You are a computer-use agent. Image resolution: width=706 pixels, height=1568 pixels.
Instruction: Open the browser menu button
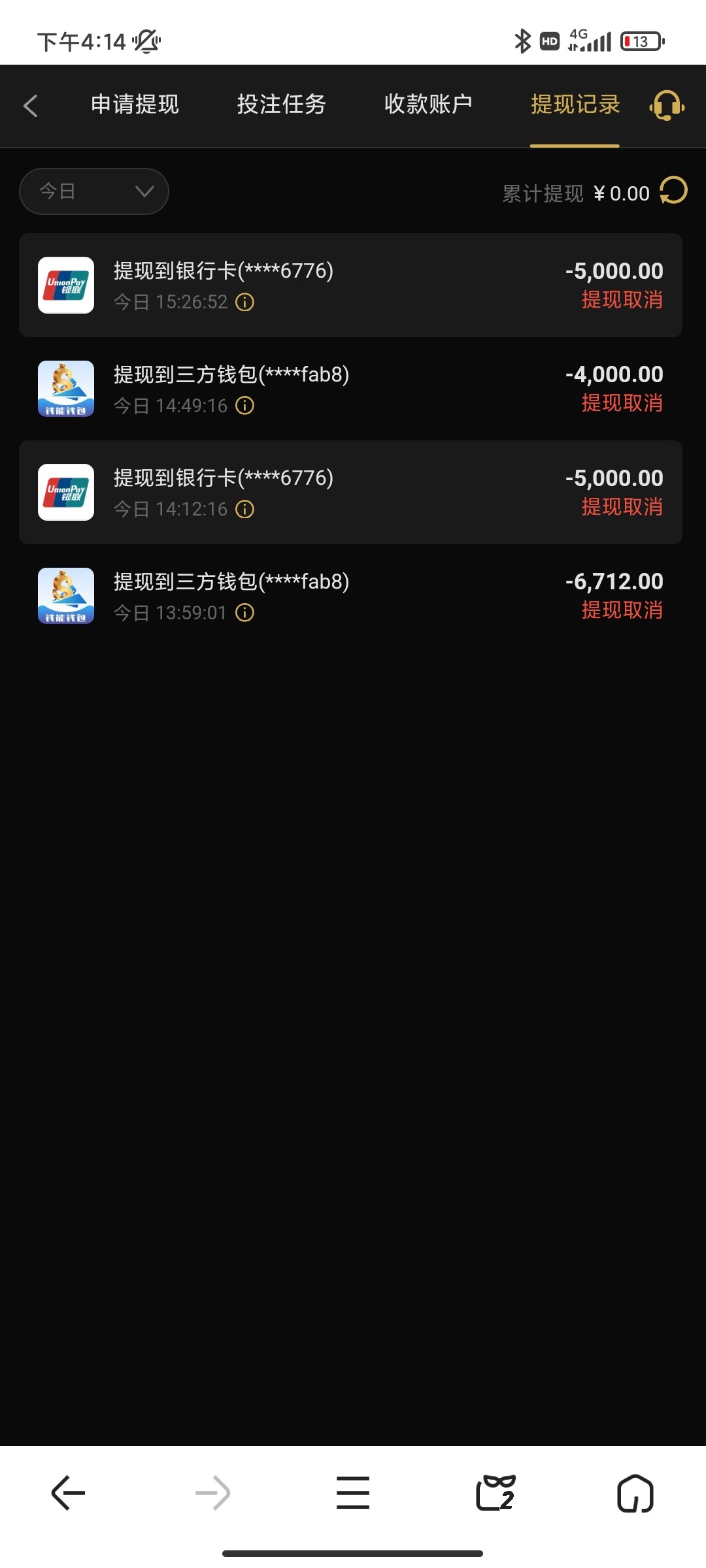tap(353, 1493)
